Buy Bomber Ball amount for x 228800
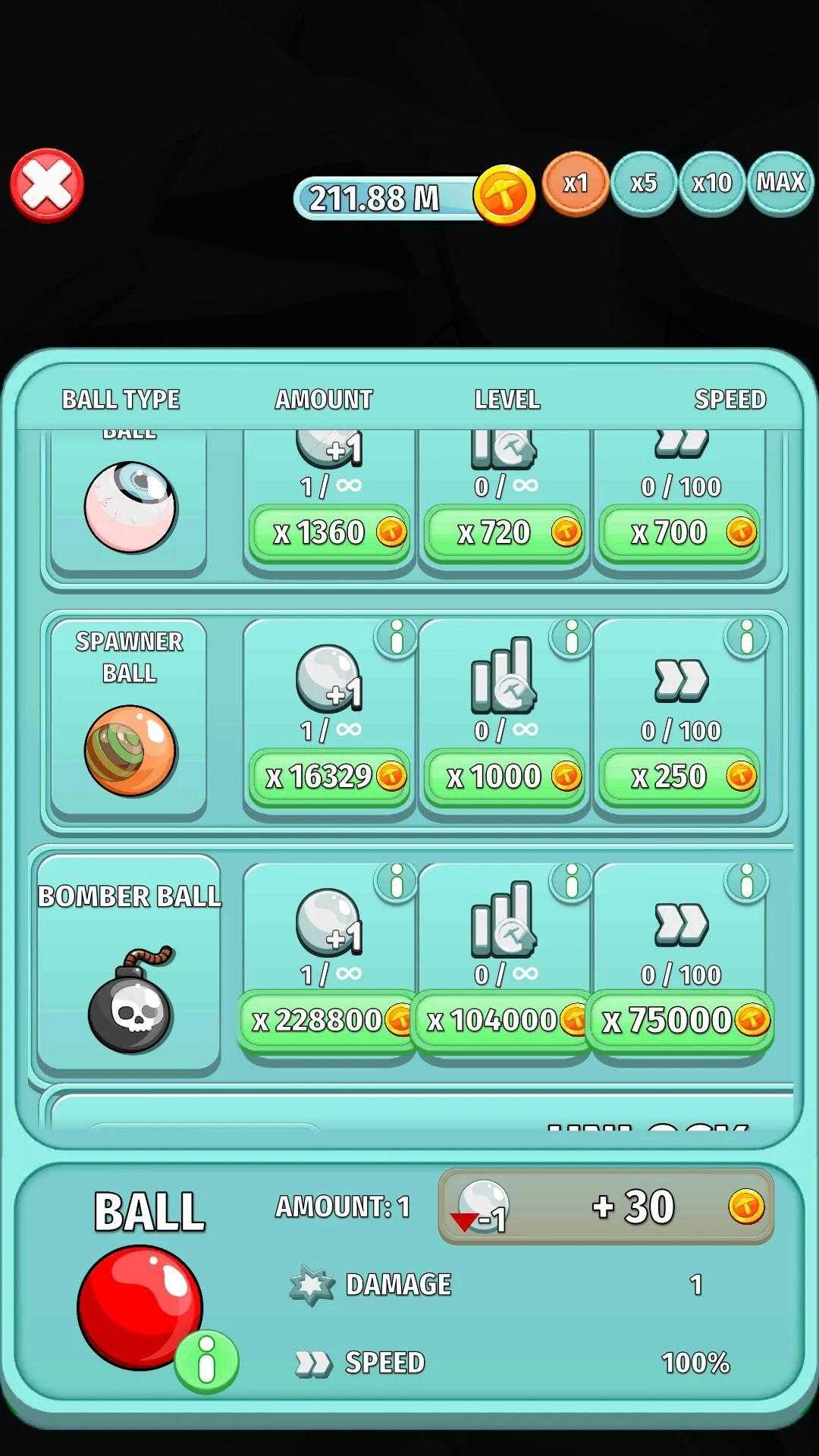The height and width of the screenshot is (1456, 819). 329,1021
